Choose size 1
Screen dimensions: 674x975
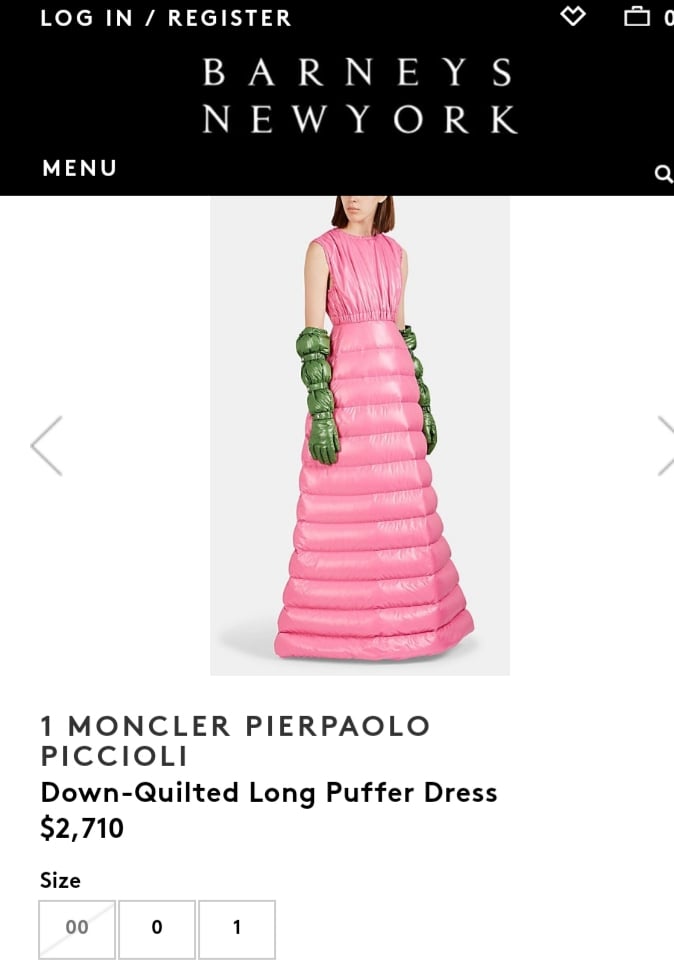pyautogui.click(x=237, y=928)
